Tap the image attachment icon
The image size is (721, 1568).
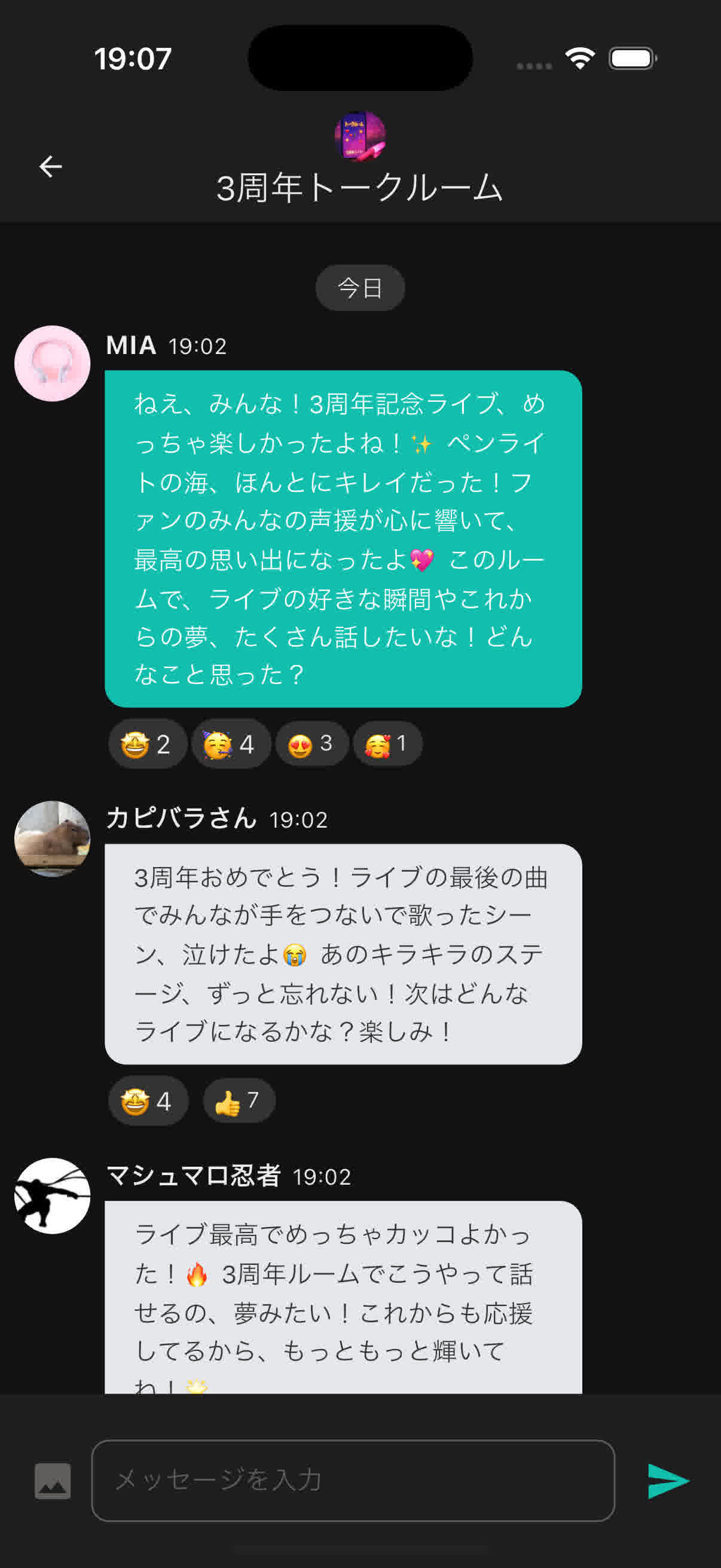(53, 1481)
